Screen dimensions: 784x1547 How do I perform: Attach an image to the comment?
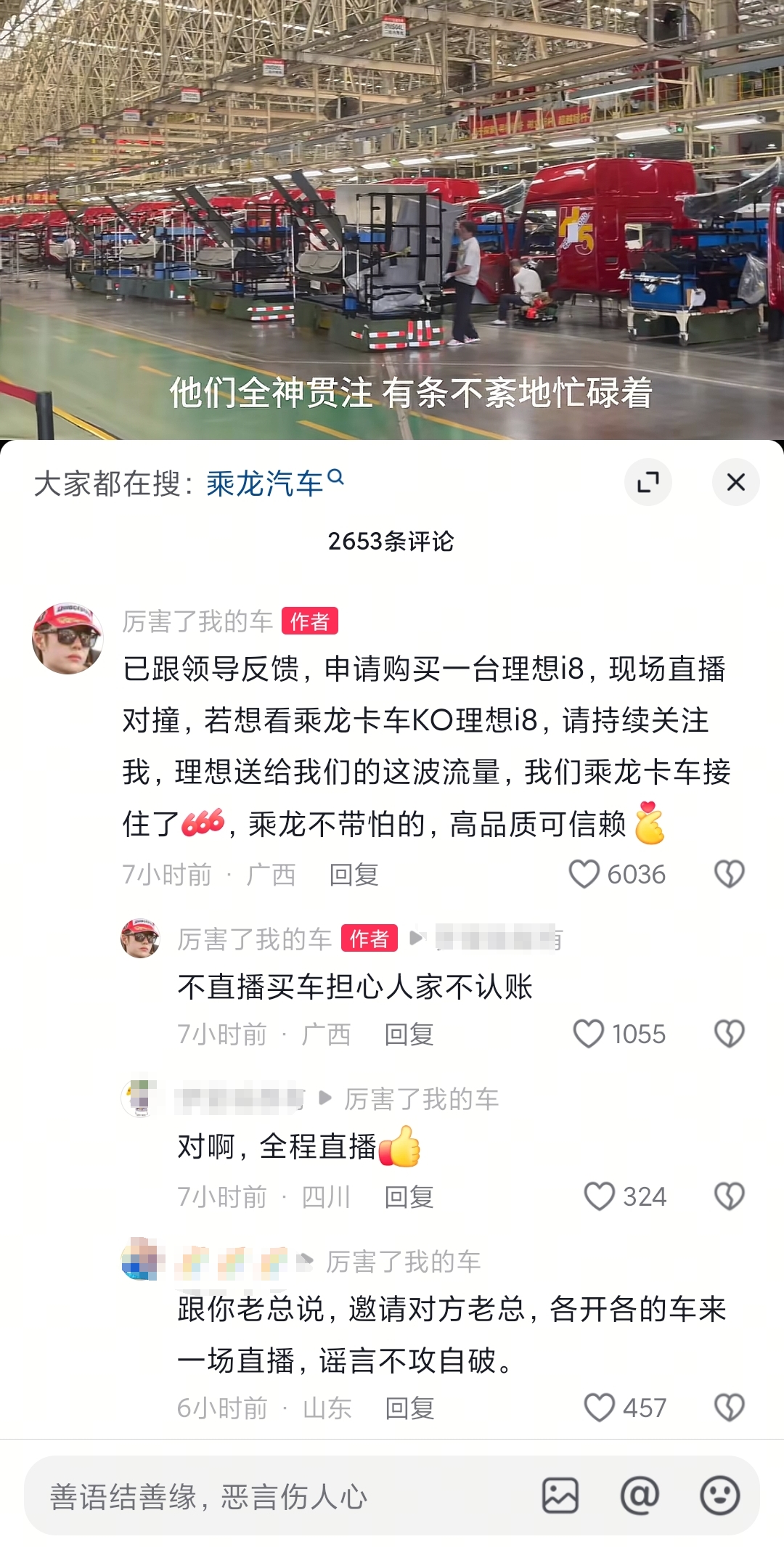click(560, 1495)
